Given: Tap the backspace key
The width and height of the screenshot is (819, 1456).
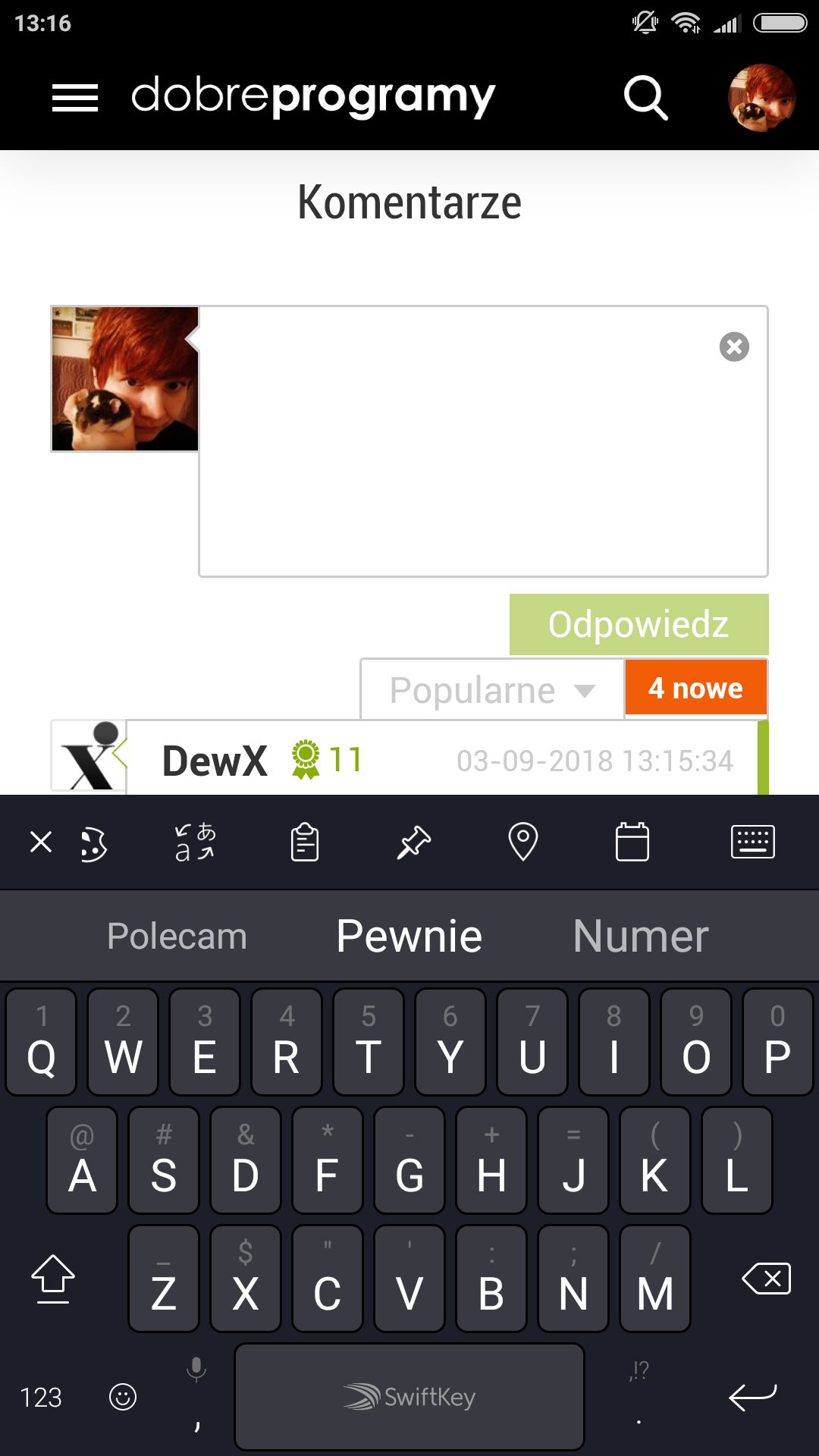Looking at the screenshot, I should 766,1279.
